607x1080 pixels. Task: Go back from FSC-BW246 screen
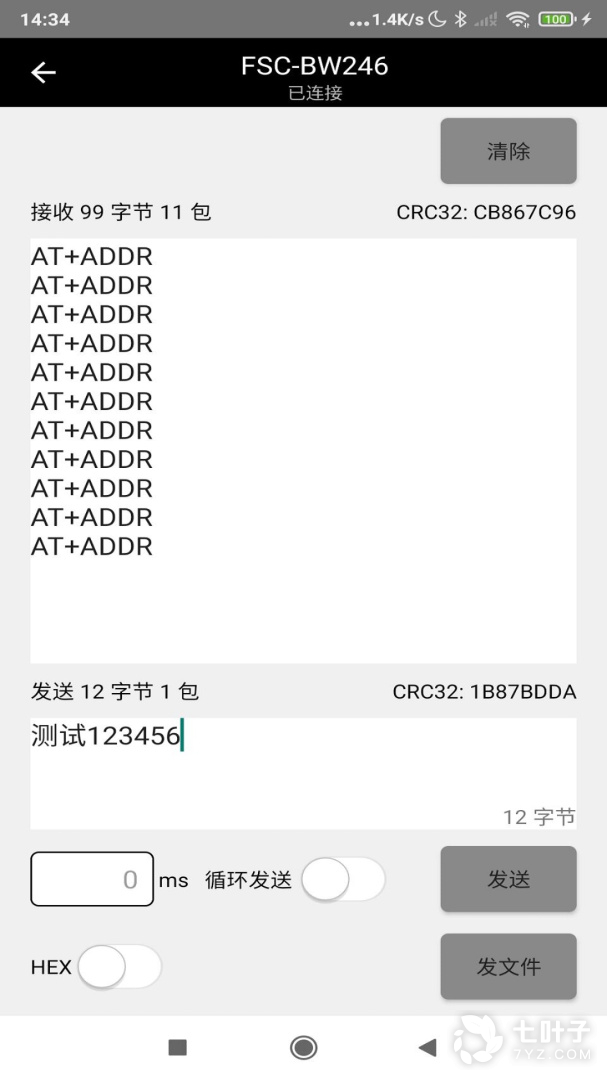[x=43, y=73]
